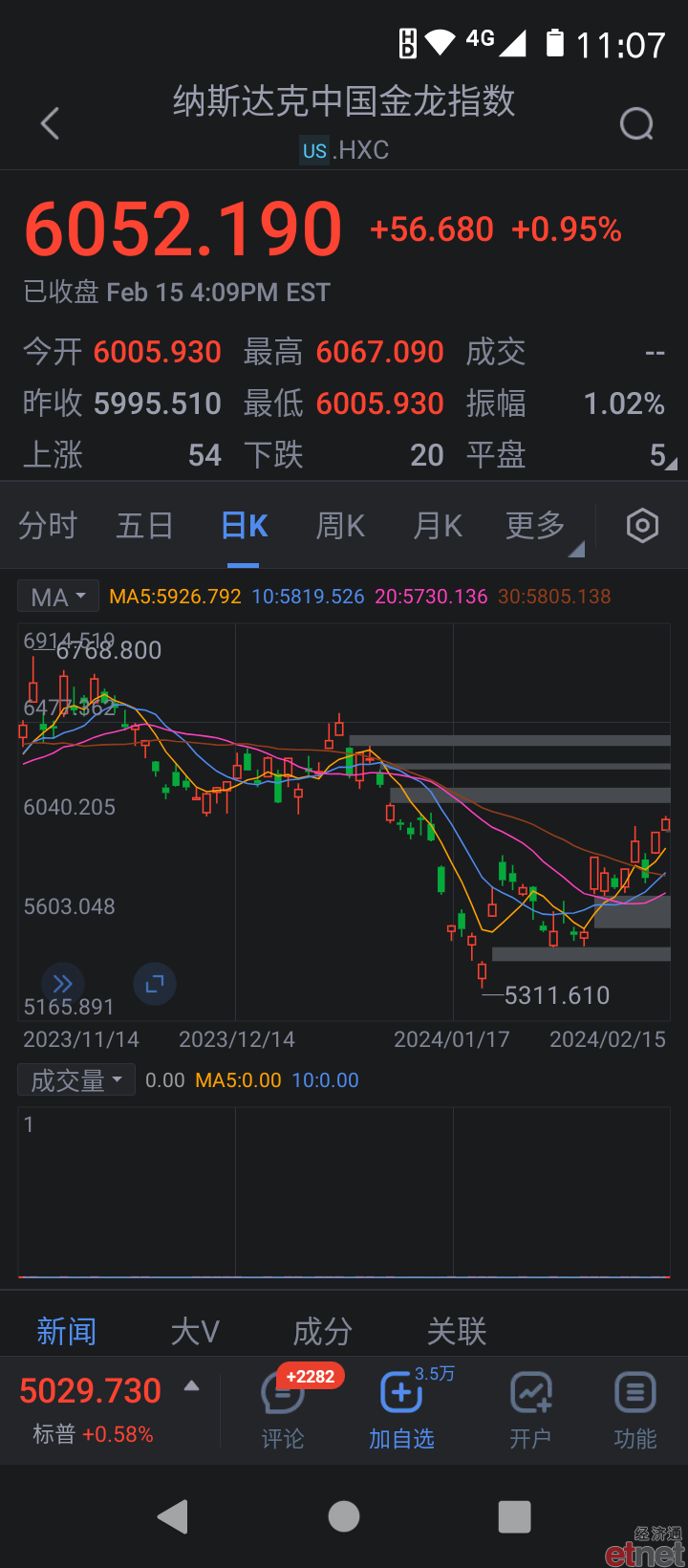688x1568 pixels.
Task: Open the 新闻 tab
Action: tap(67, 1331)
